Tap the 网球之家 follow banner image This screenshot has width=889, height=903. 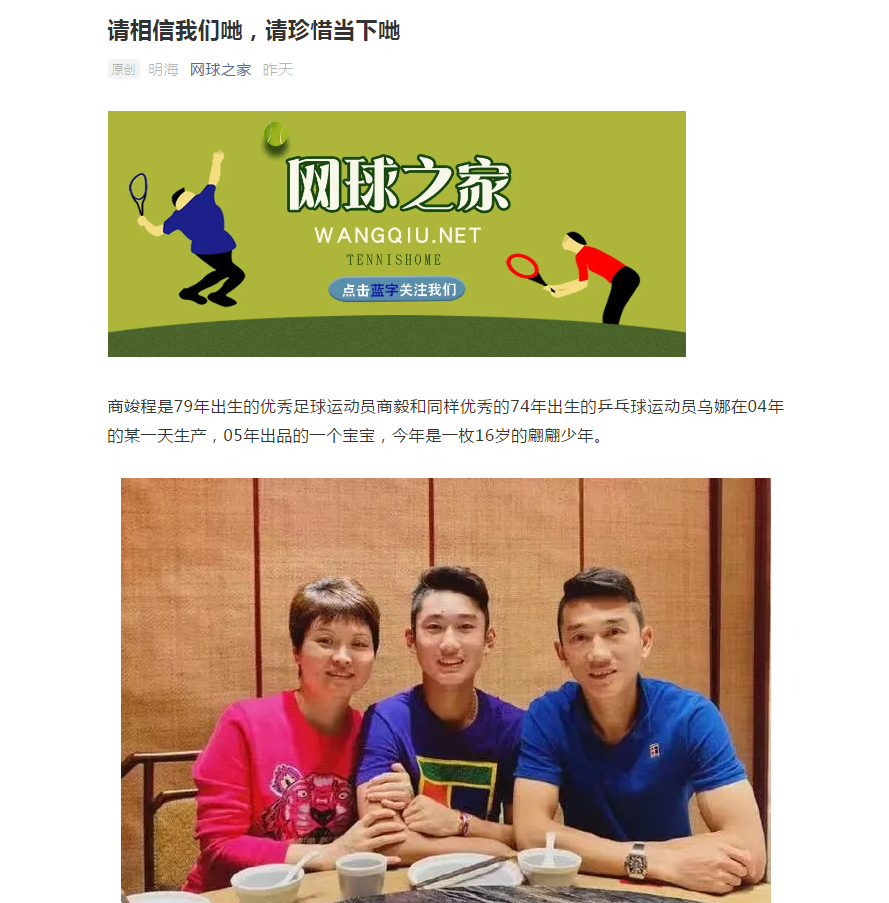(x=396, y=234)
